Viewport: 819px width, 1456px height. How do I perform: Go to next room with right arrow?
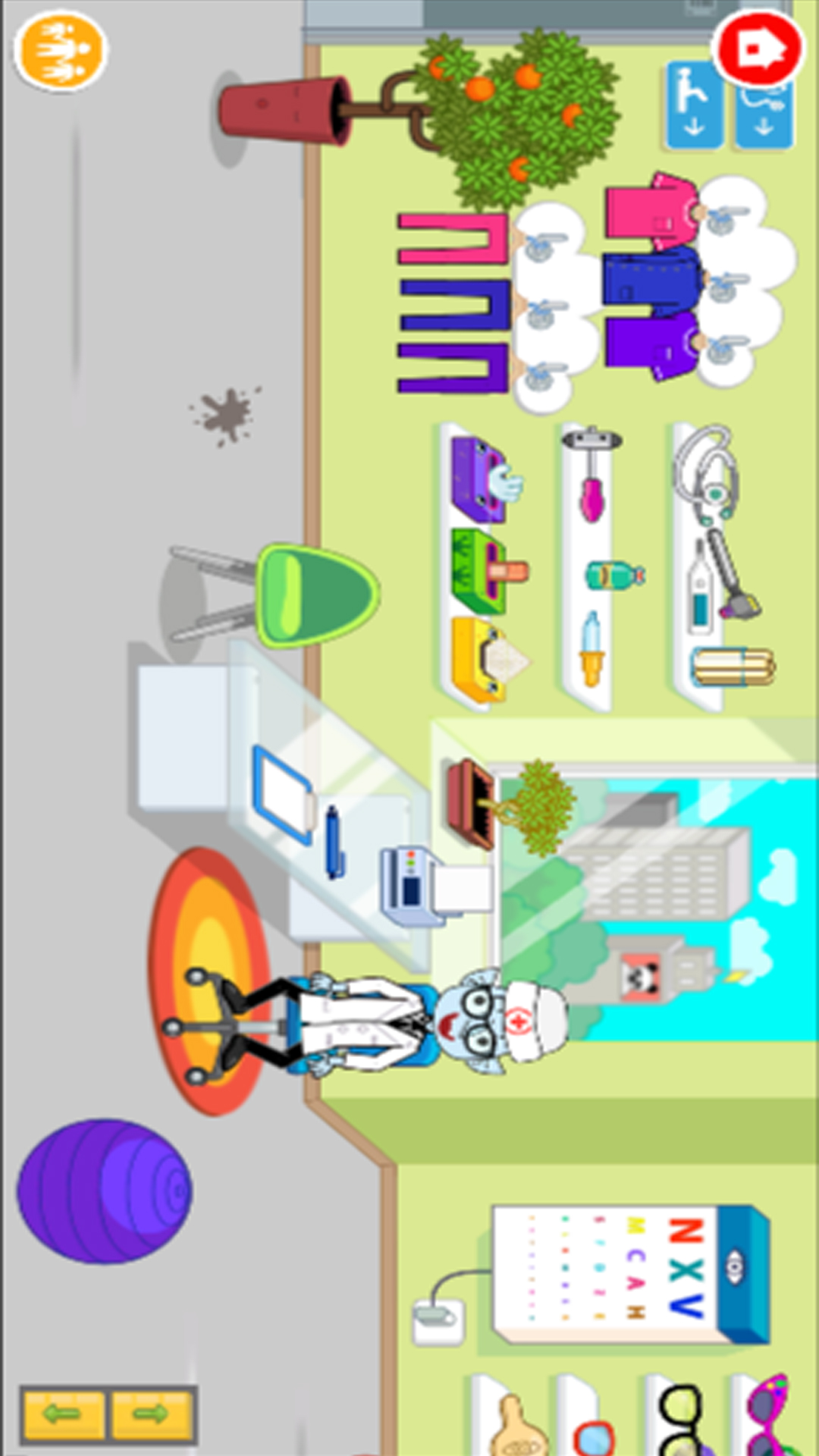point(152,1413)
